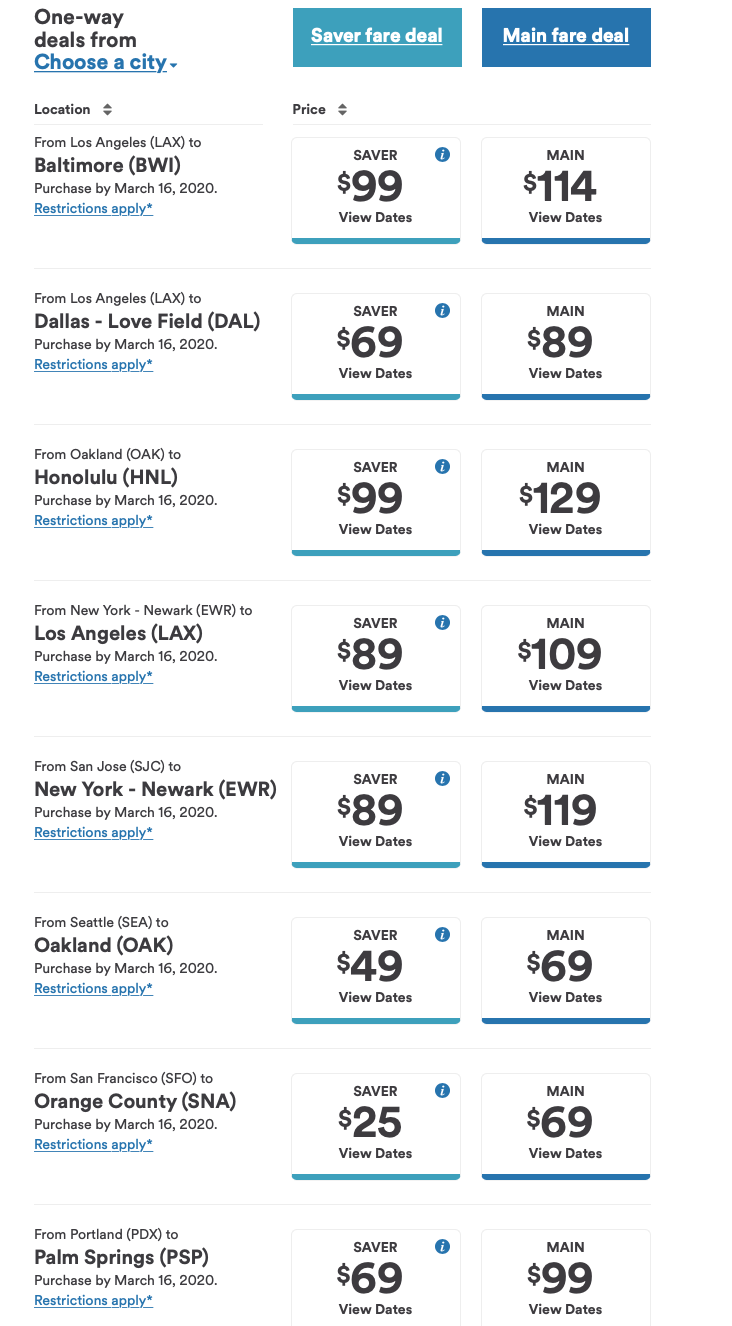Open Restrictions apply under Baltimore (BWI)
This screenshot has width=732, height=1326.
pyautogui.click(x=93, y=208)
